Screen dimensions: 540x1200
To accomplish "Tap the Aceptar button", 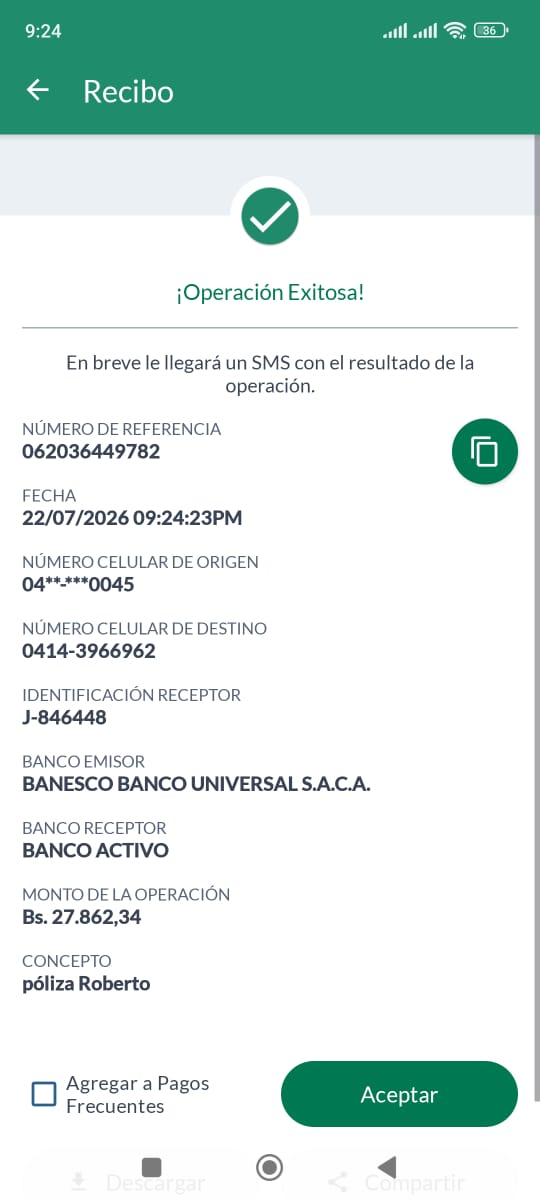I will [x=399, y=1094].
